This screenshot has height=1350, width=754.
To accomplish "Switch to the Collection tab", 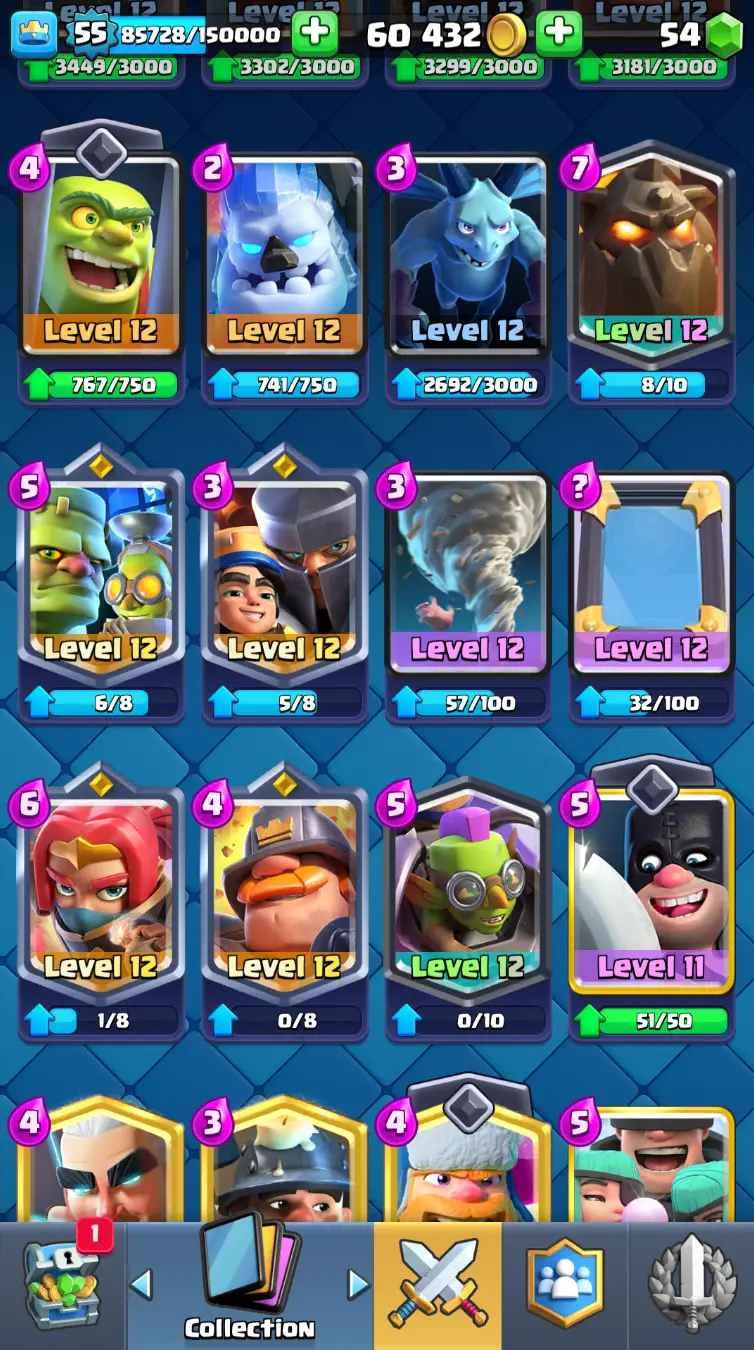I will (249, 1287).
